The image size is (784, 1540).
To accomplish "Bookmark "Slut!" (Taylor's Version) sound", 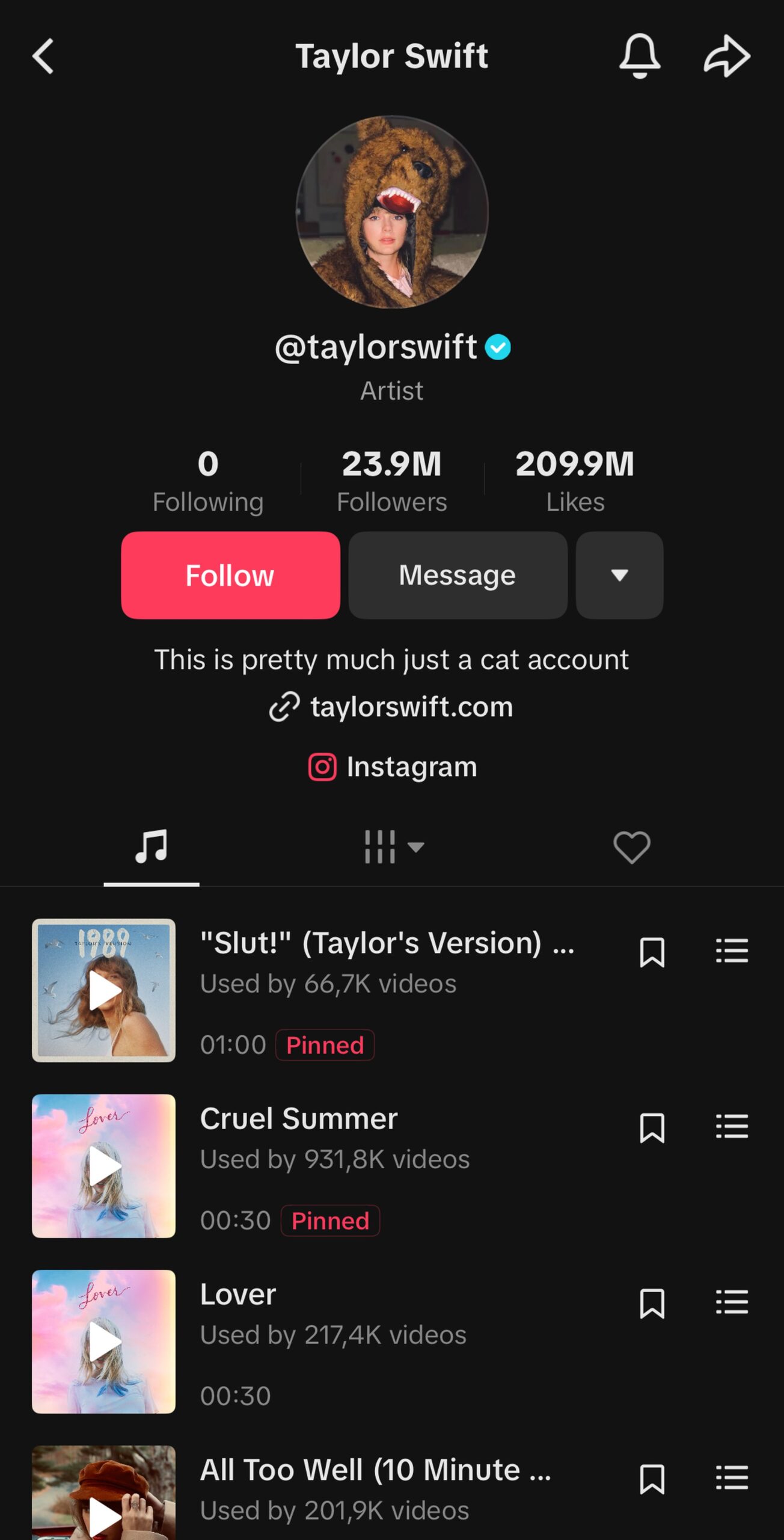I will [652, 952].
